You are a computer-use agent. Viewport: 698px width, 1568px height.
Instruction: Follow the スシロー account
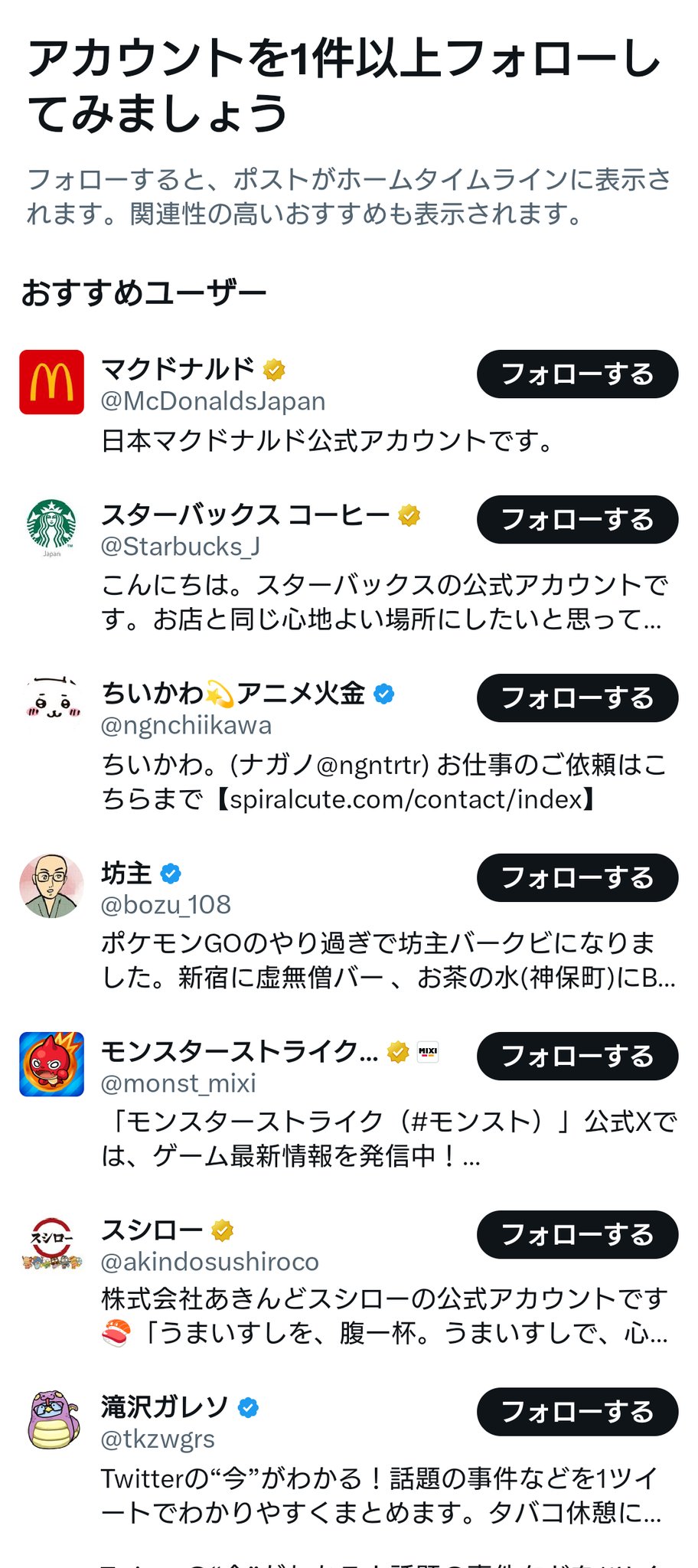(577, 1235)
